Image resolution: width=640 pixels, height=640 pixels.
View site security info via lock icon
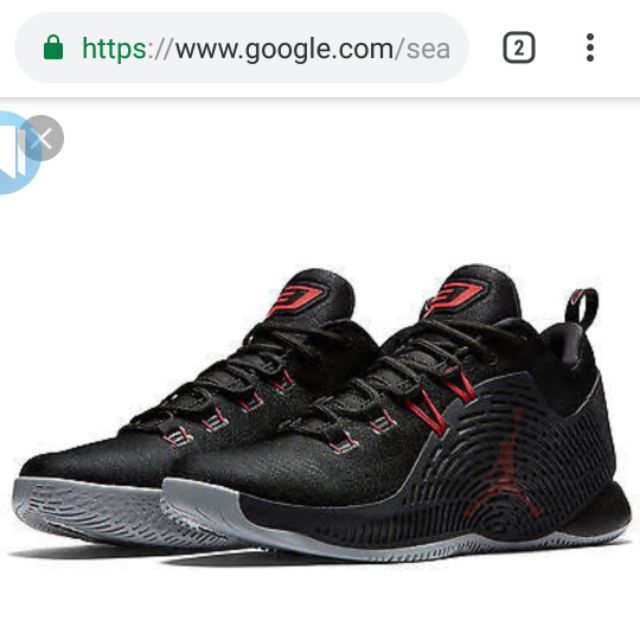[53, 48]
